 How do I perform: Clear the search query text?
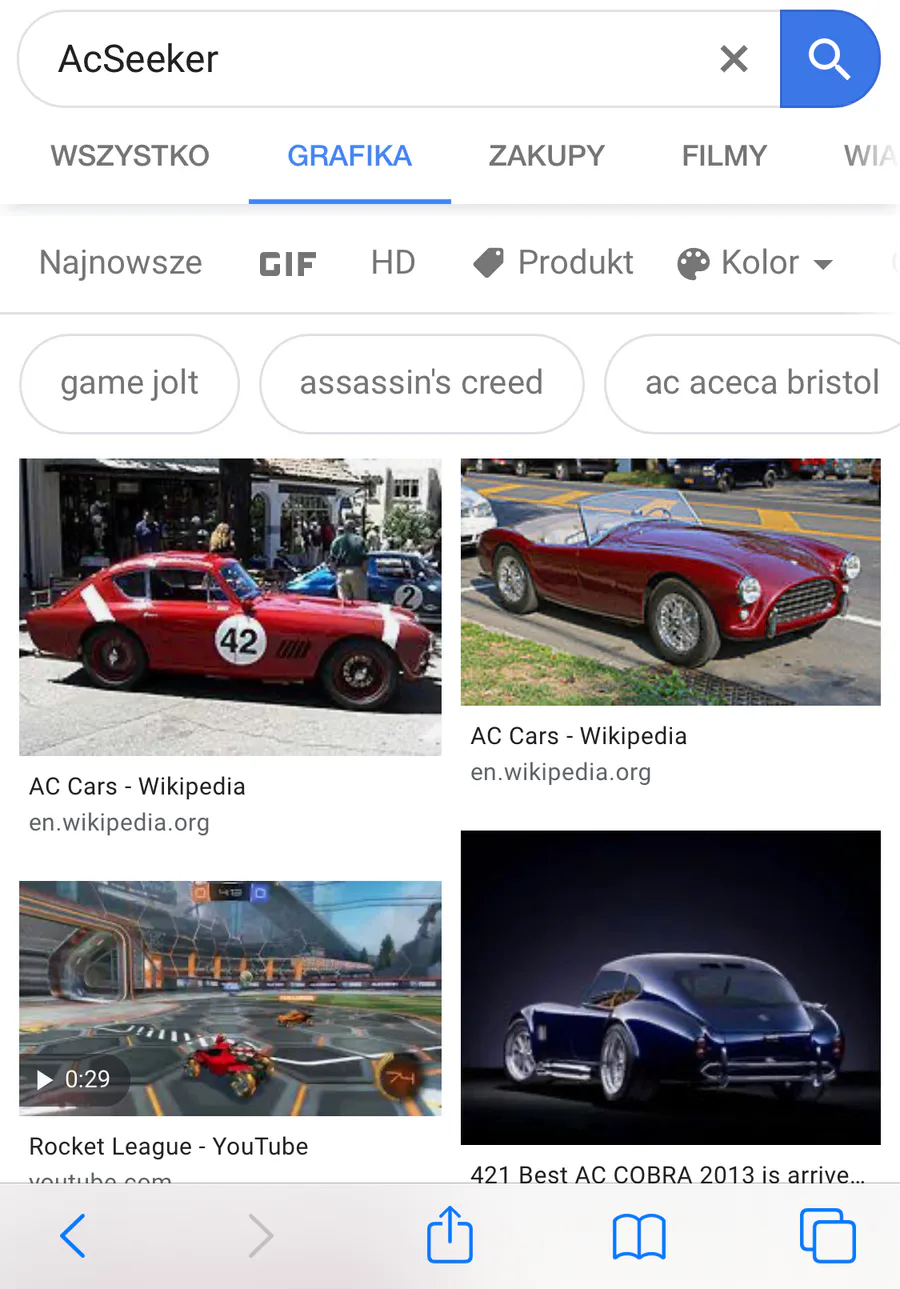pyautogui.click(x=734, y=59)
